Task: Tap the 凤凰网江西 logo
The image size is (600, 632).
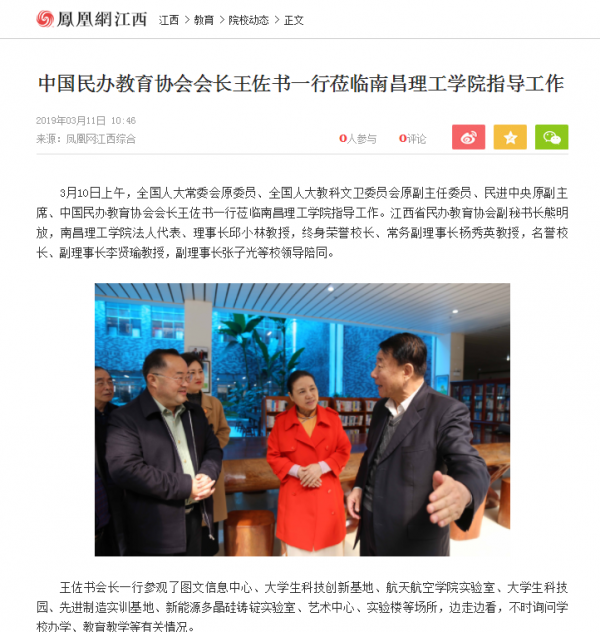Action: coord(91,19)
